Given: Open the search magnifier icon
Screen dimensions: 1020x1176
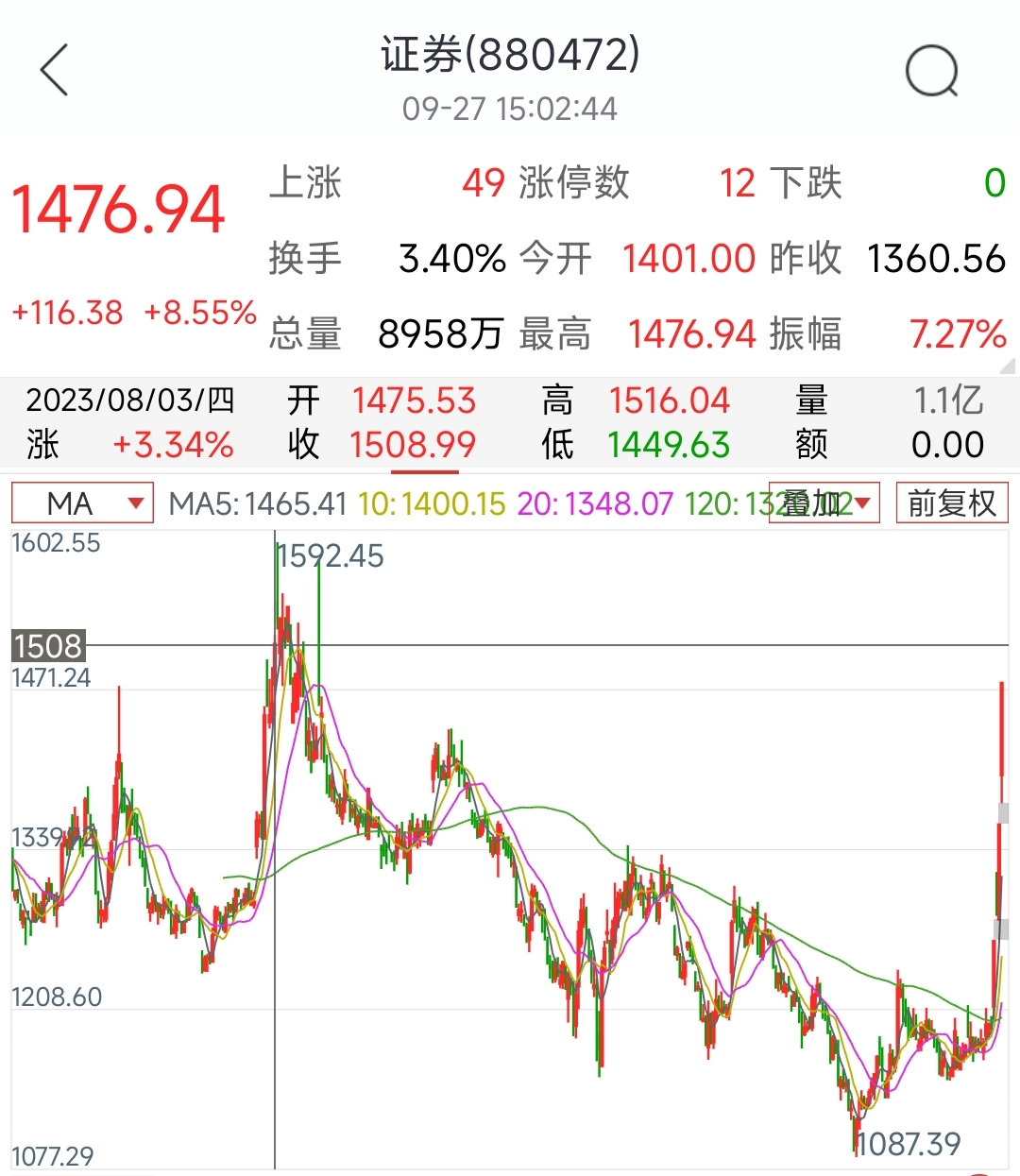Looking at the screenshot, I should tap(933, 71).
